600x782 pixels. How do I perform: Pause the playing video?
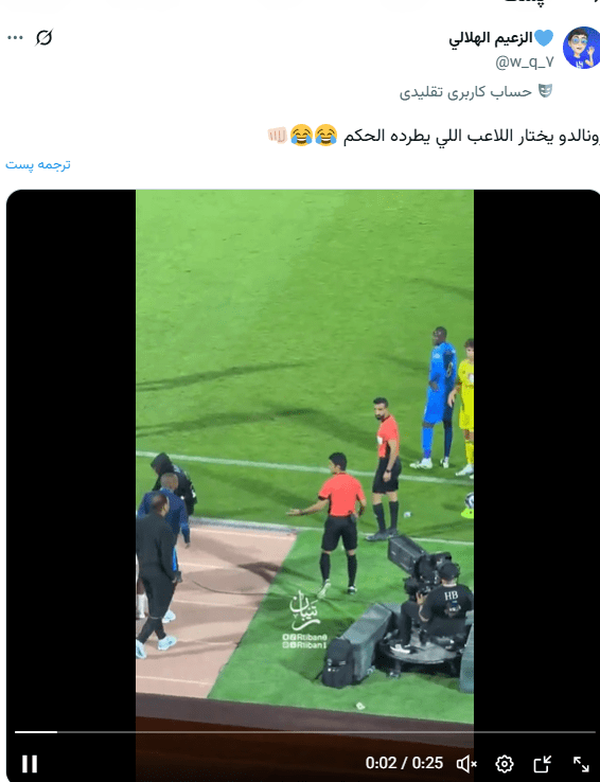(30, 763)
